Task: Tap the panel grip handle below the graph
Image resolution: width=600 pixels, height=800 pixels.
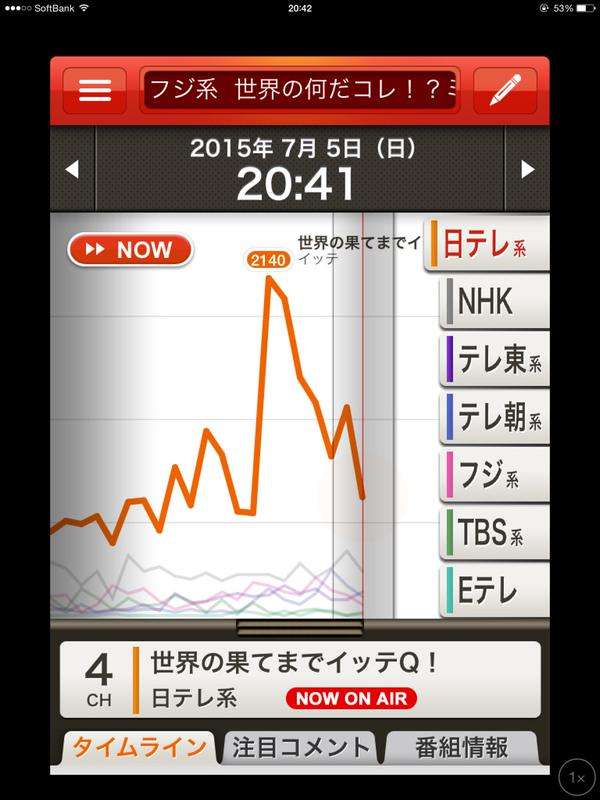Action: pos(270,627)
